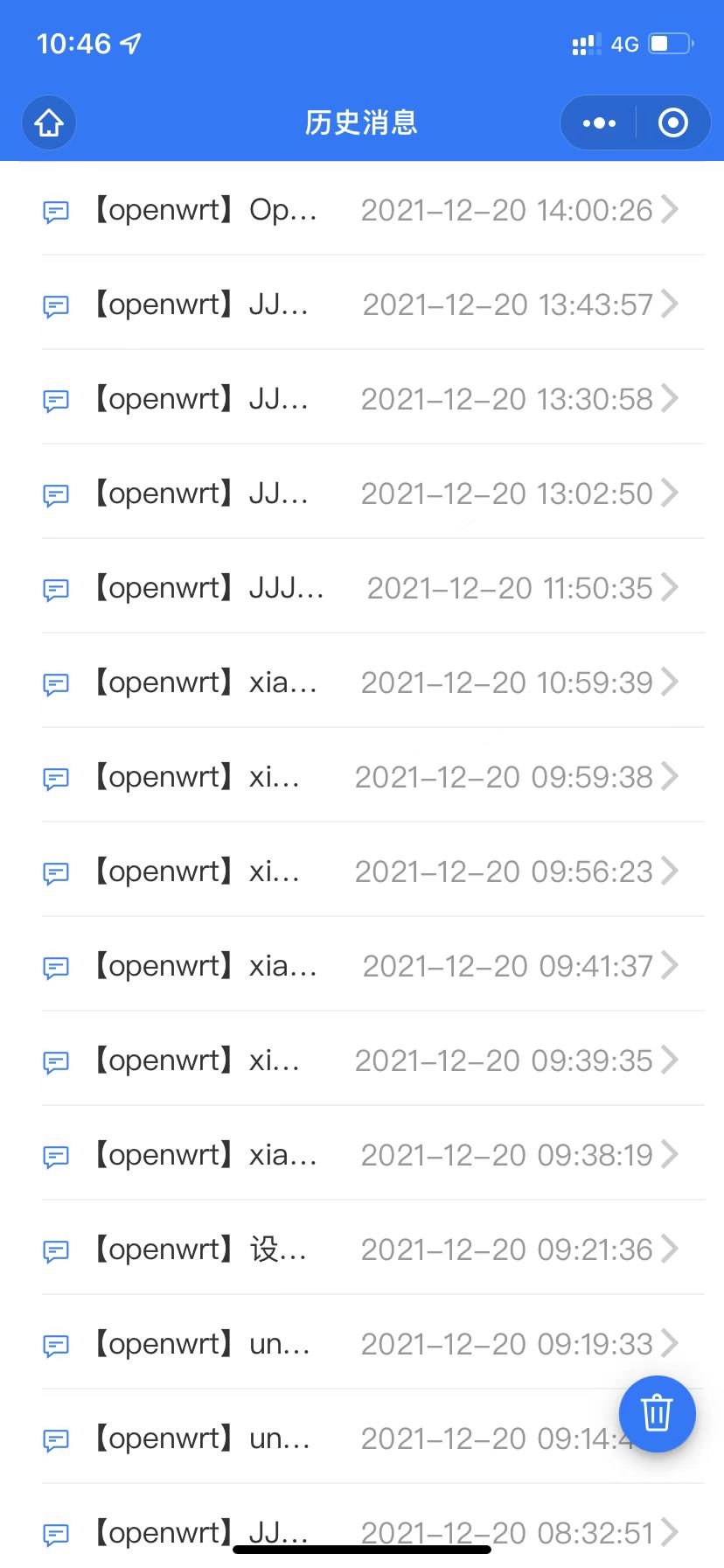This screenshot has width=724, height=1568.
Task: Expand the message dated 13:43:57 via its chevron
Action: coord(672,304)
